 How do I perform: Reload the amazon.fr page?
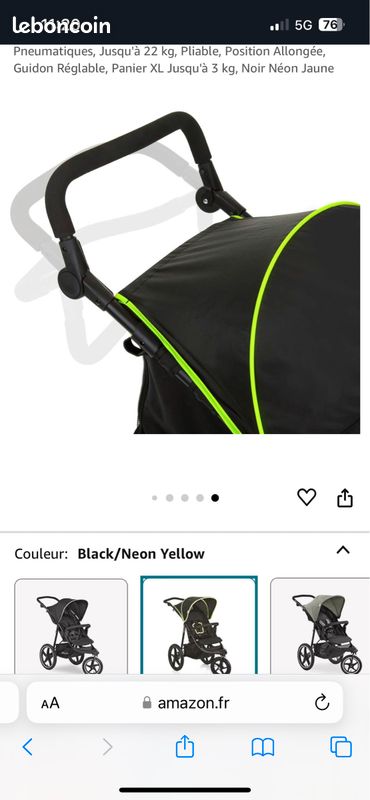coord(322,703)
